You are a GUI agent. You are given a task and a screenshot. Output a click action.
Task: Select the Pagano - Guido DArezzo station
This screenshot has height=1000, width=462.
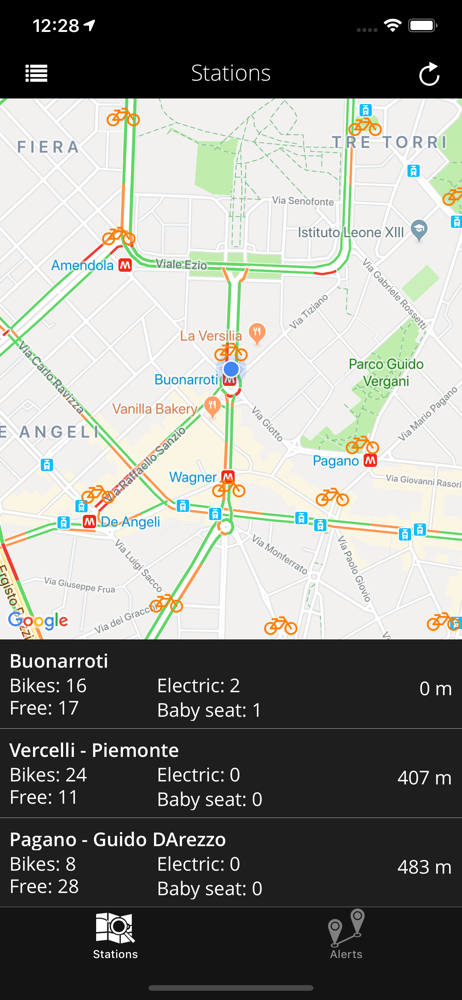pos(231,862)
